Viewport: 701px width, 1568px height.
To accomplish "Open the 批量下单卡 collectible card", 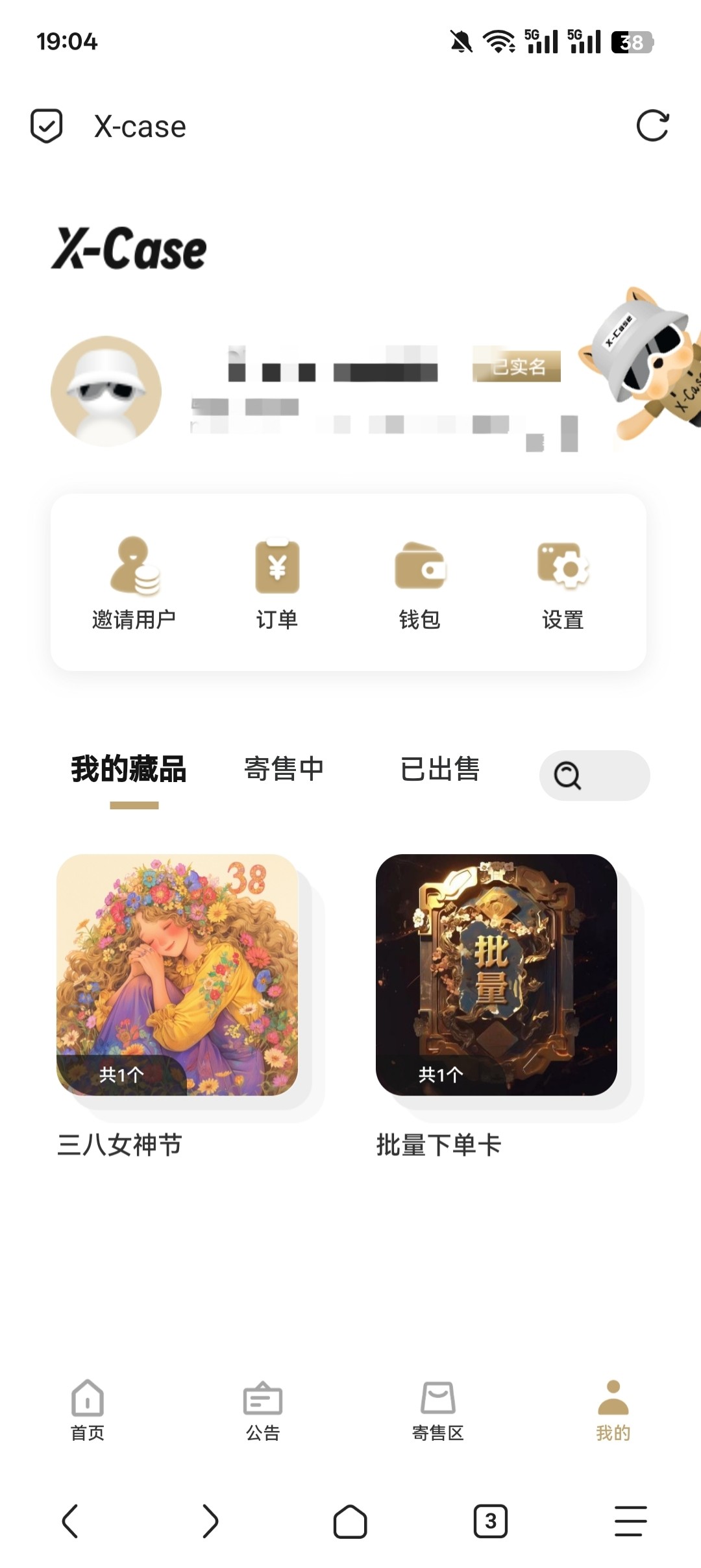I will tap(497, 975).
